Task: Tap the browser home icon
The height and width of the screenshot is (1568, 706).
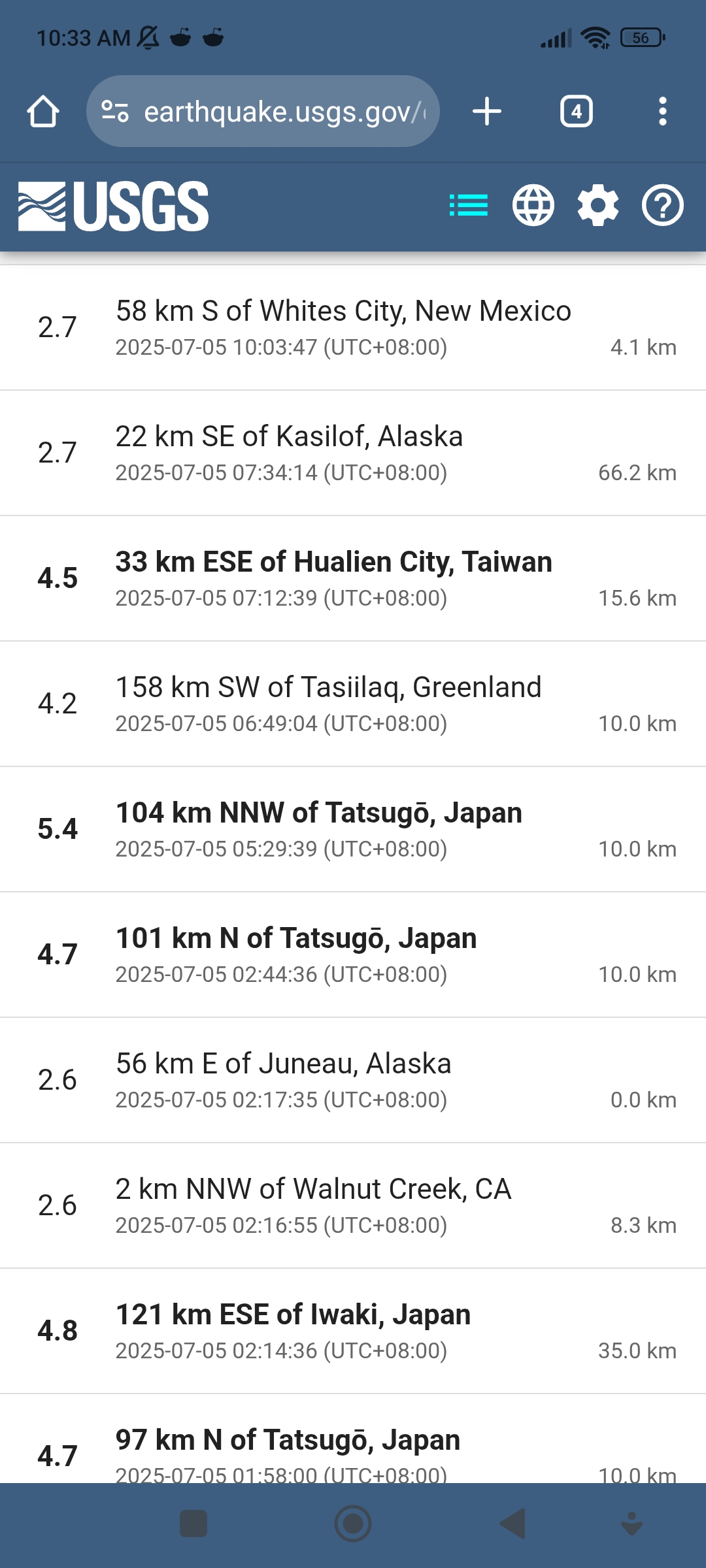Action: 43,111
